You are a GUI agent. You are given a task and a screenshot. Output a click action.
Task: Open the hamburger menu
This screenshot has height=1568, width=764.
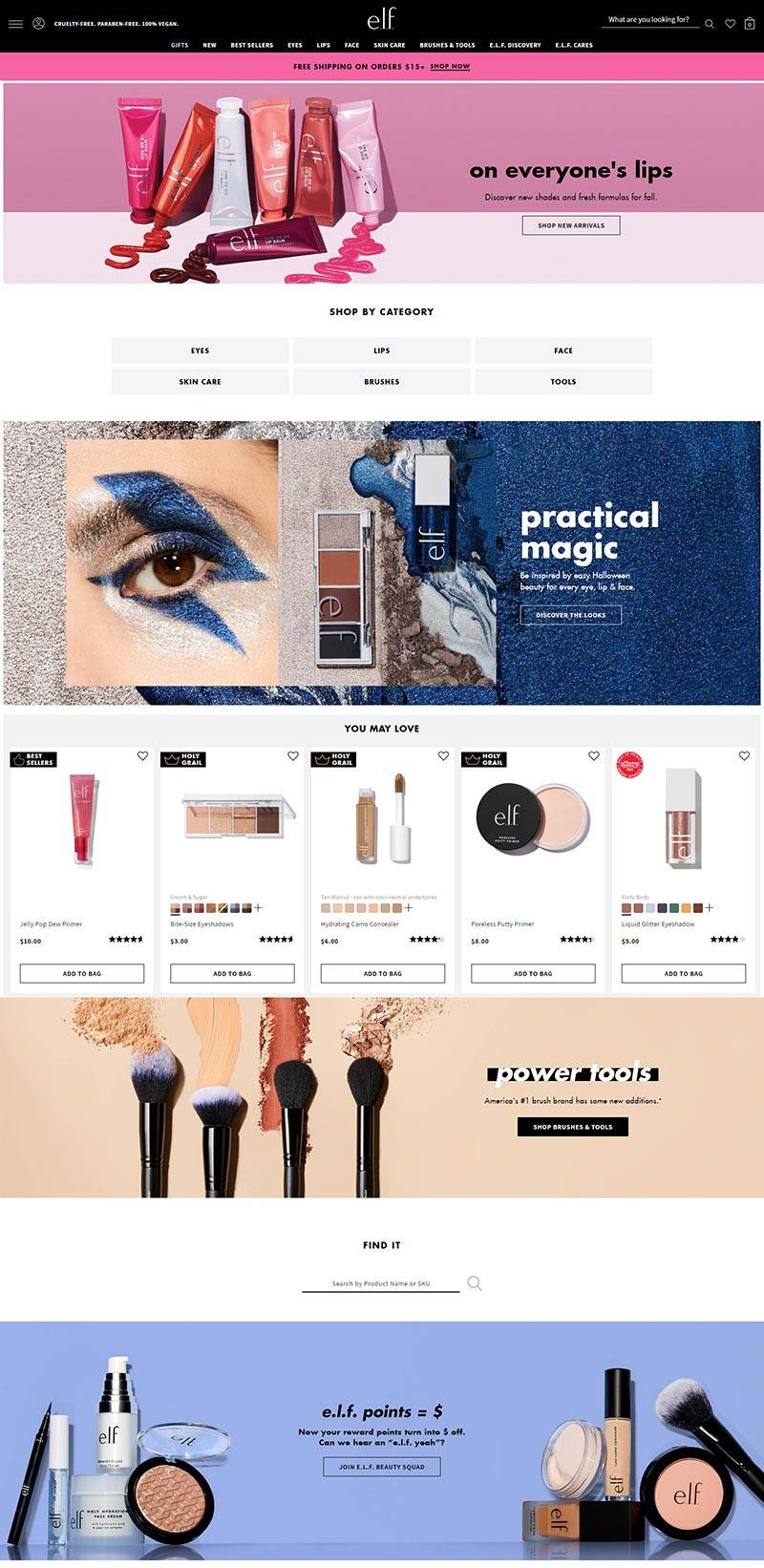click(15, 23)
